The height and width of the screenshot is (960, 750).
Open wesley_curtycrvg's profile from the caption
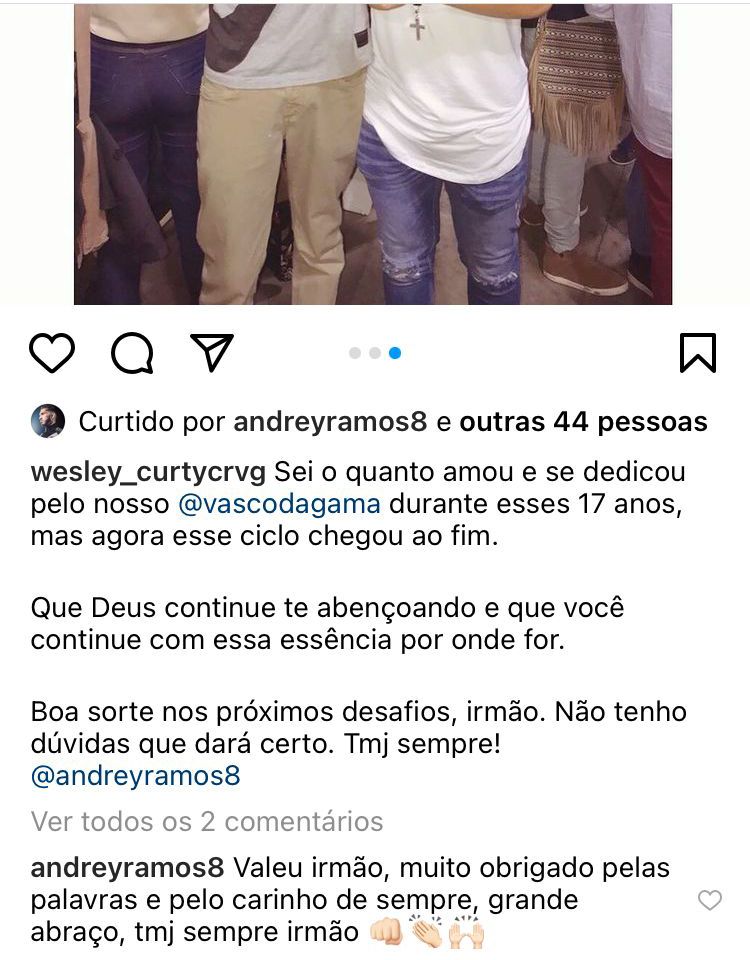[149, 470]
